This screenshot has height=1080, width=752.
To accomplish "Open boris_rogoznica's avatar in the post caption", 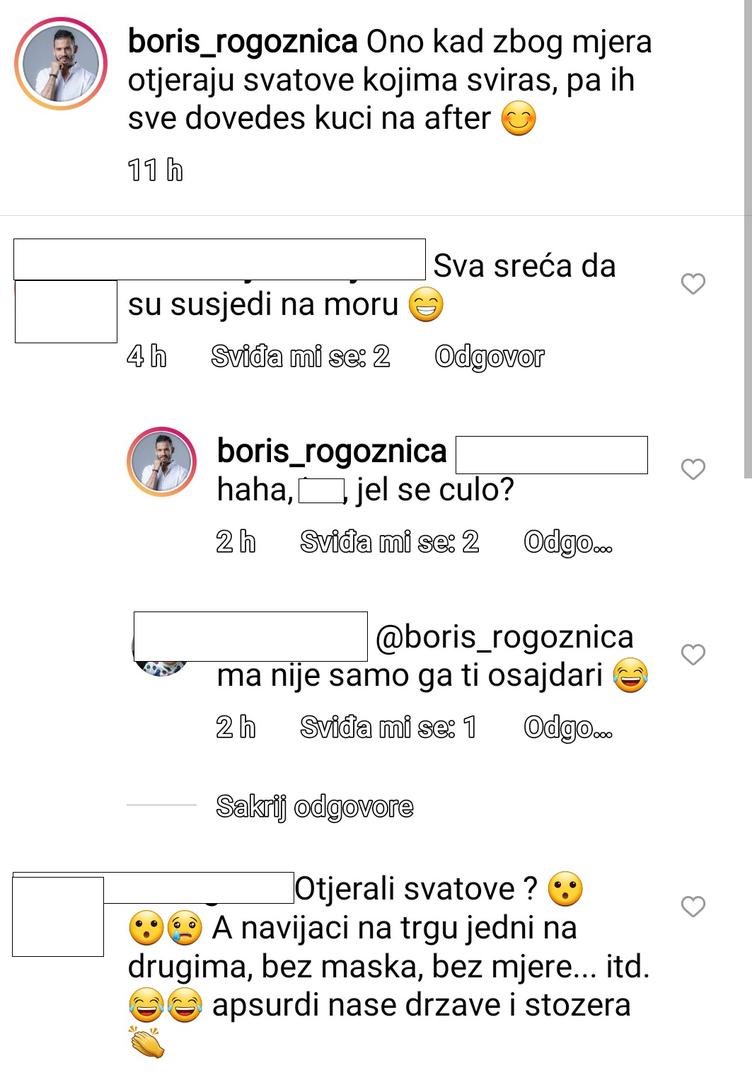I will 61,63.
